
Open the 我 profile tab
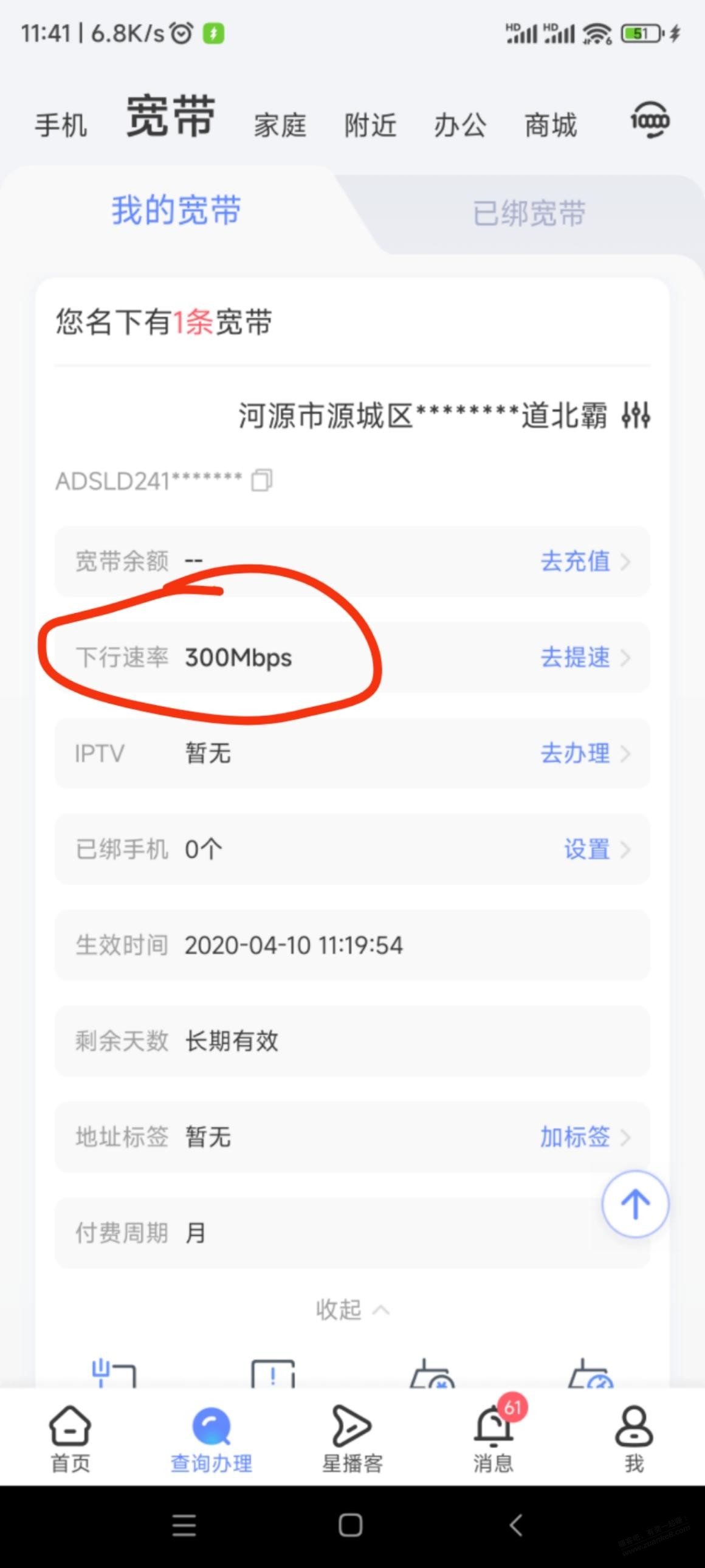click(634, 1439)
